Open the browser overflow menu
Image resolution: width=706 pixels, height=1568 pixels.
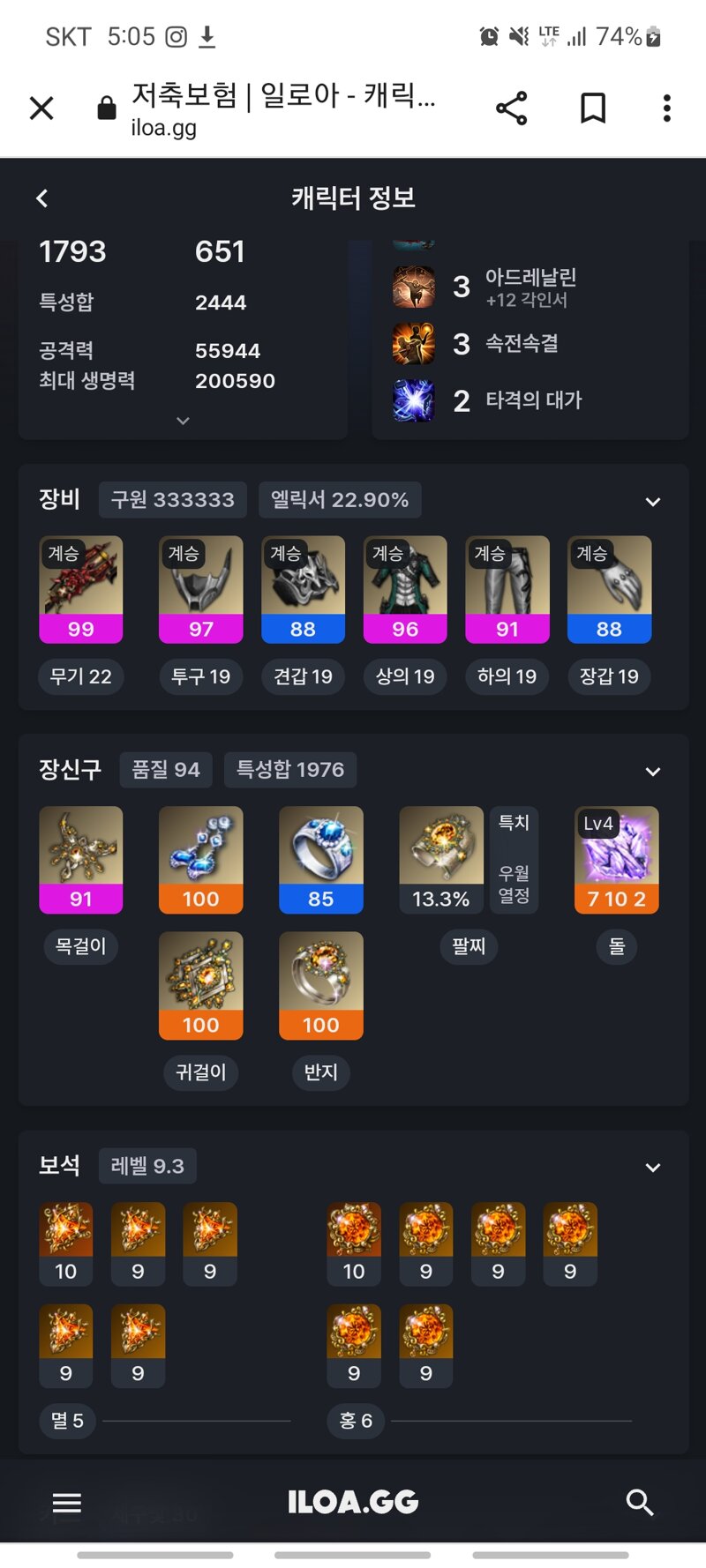[666, 108]
